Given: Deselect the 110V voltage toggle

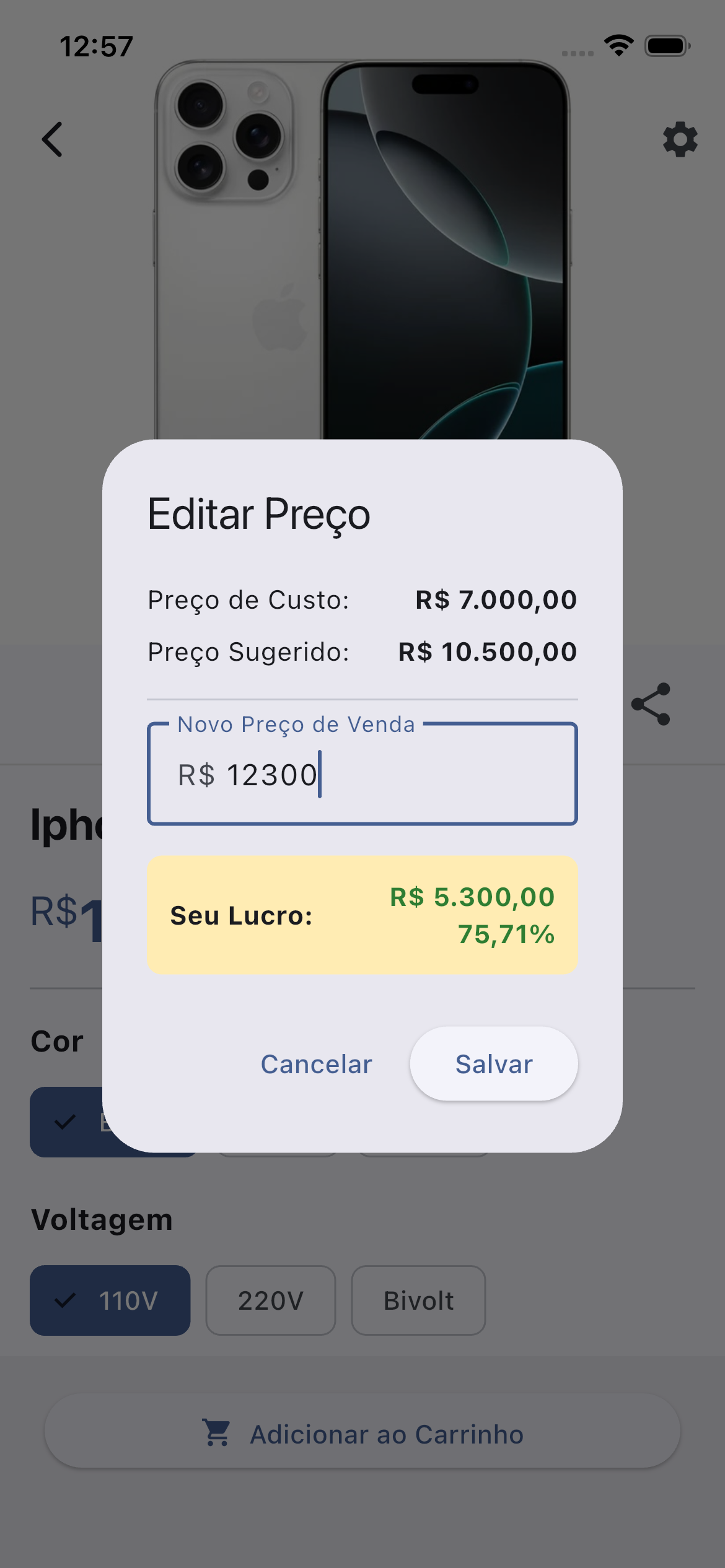Looking at the screenshot, I should [x=110, y=1300].
